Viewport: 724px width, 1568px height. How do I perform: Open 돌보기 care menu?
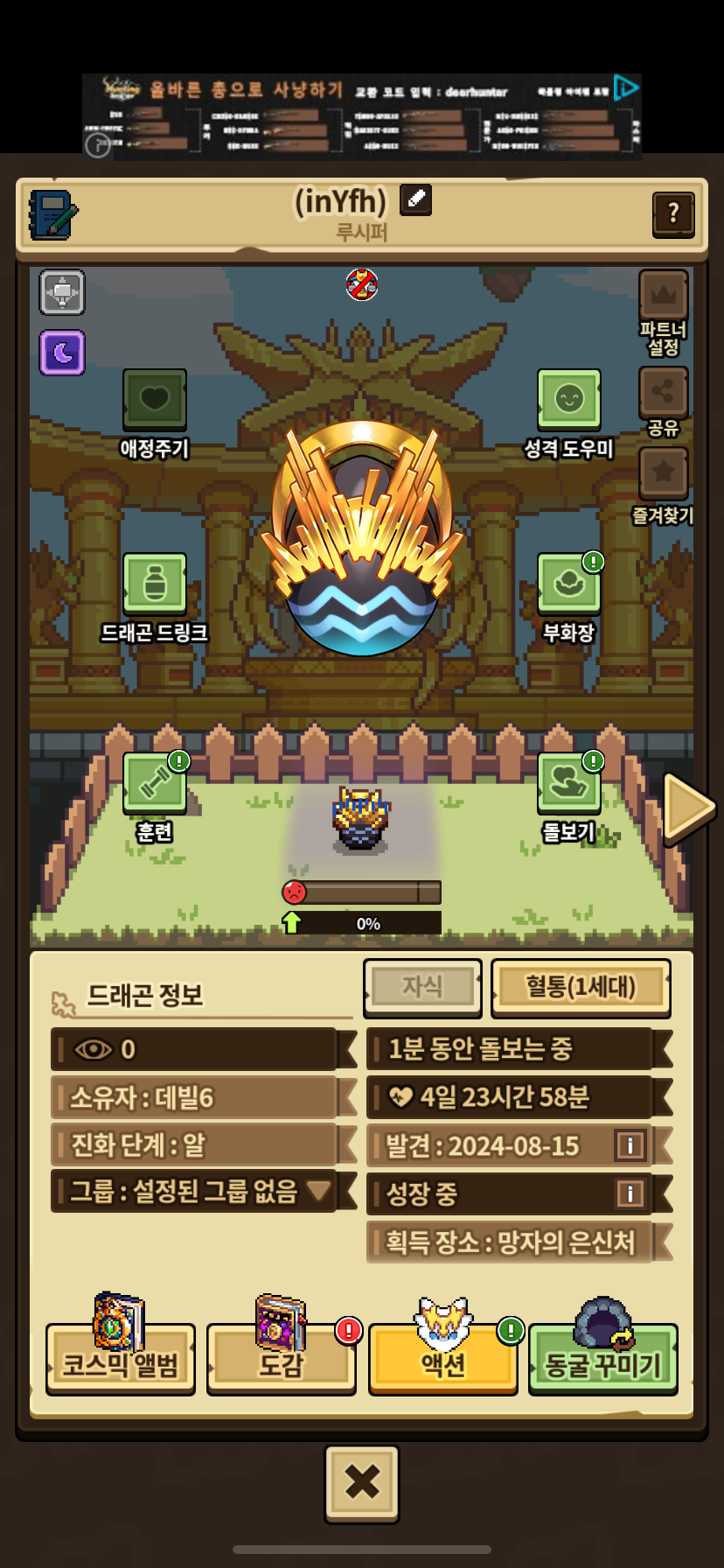point(568,782)
